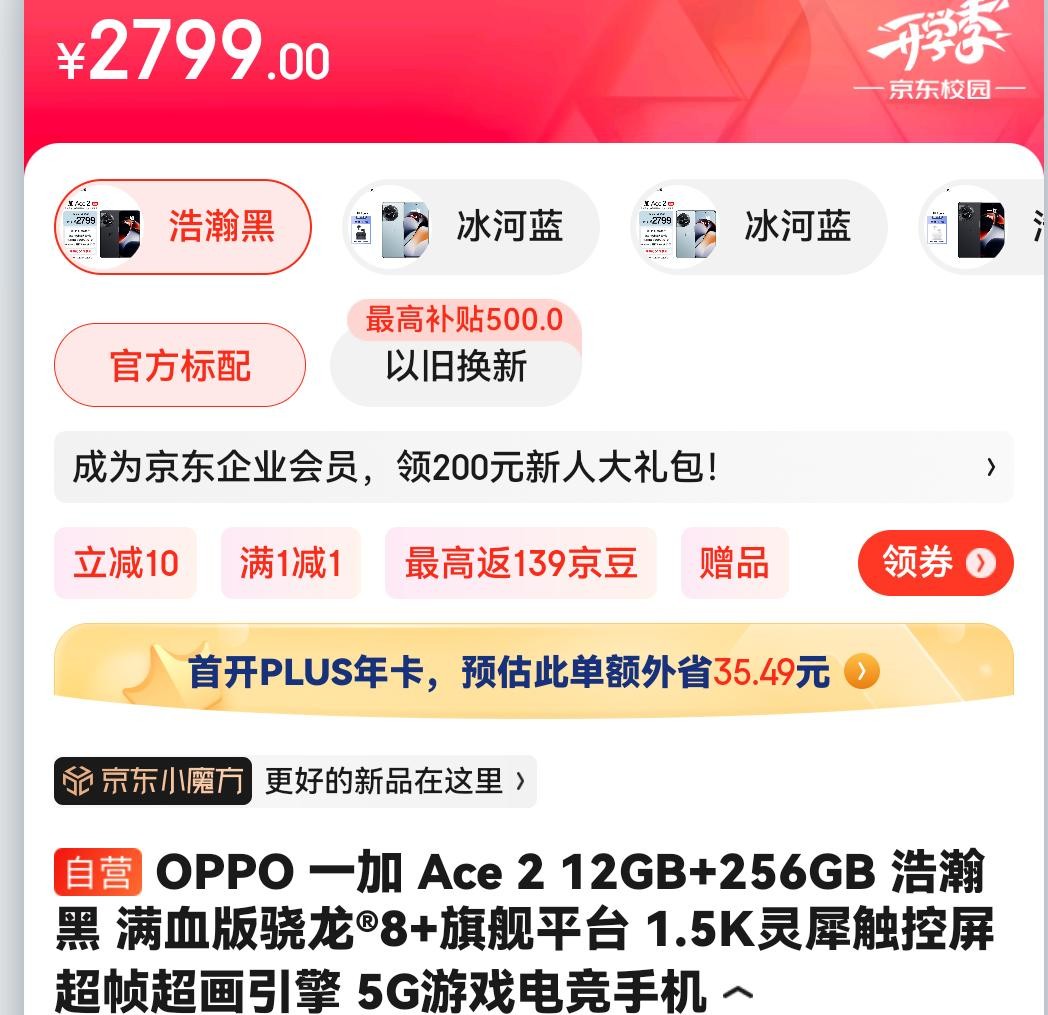Open the 赠品 gift details
This screenshot has width=1048, height=1015.
pos(734,563)
